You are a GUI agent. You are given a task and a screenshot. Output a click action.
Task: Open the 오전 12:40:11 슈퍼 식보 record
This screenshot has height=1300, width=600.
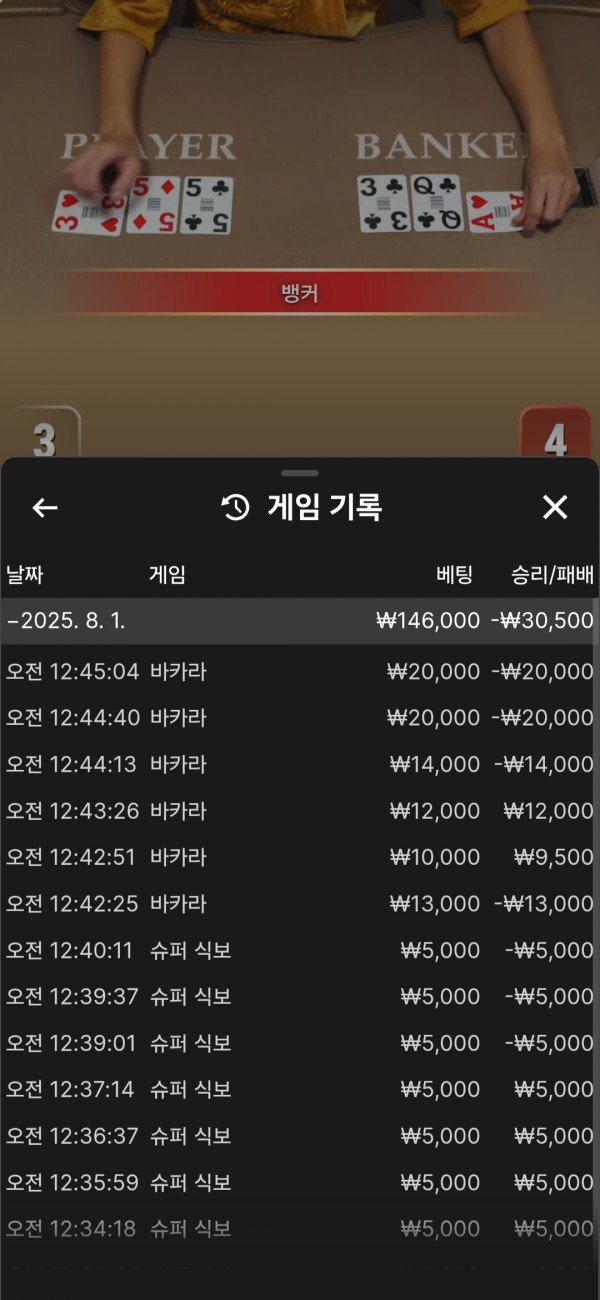coord(298,950)
